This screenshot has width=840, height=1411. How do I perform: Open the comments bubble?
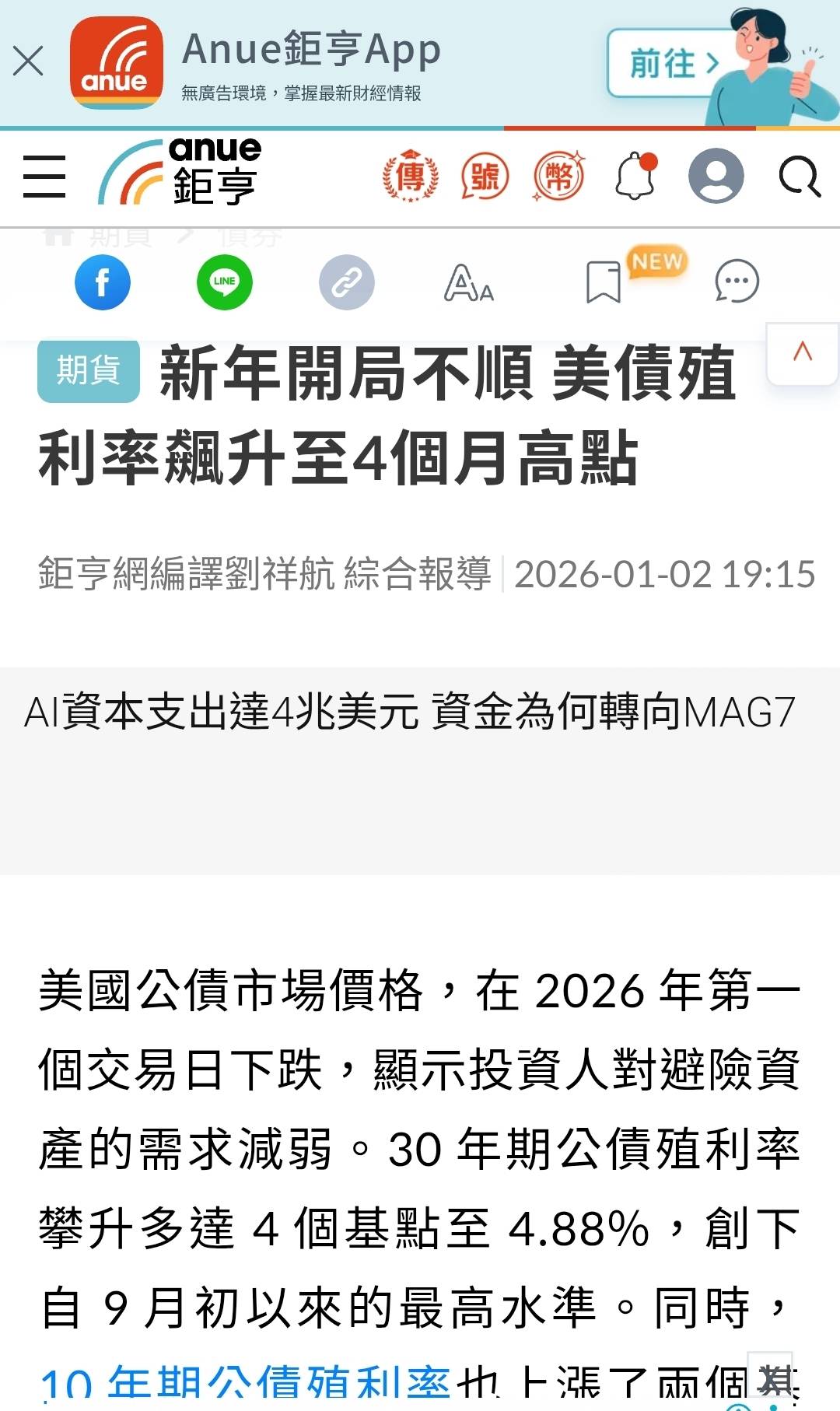(736, 282)
